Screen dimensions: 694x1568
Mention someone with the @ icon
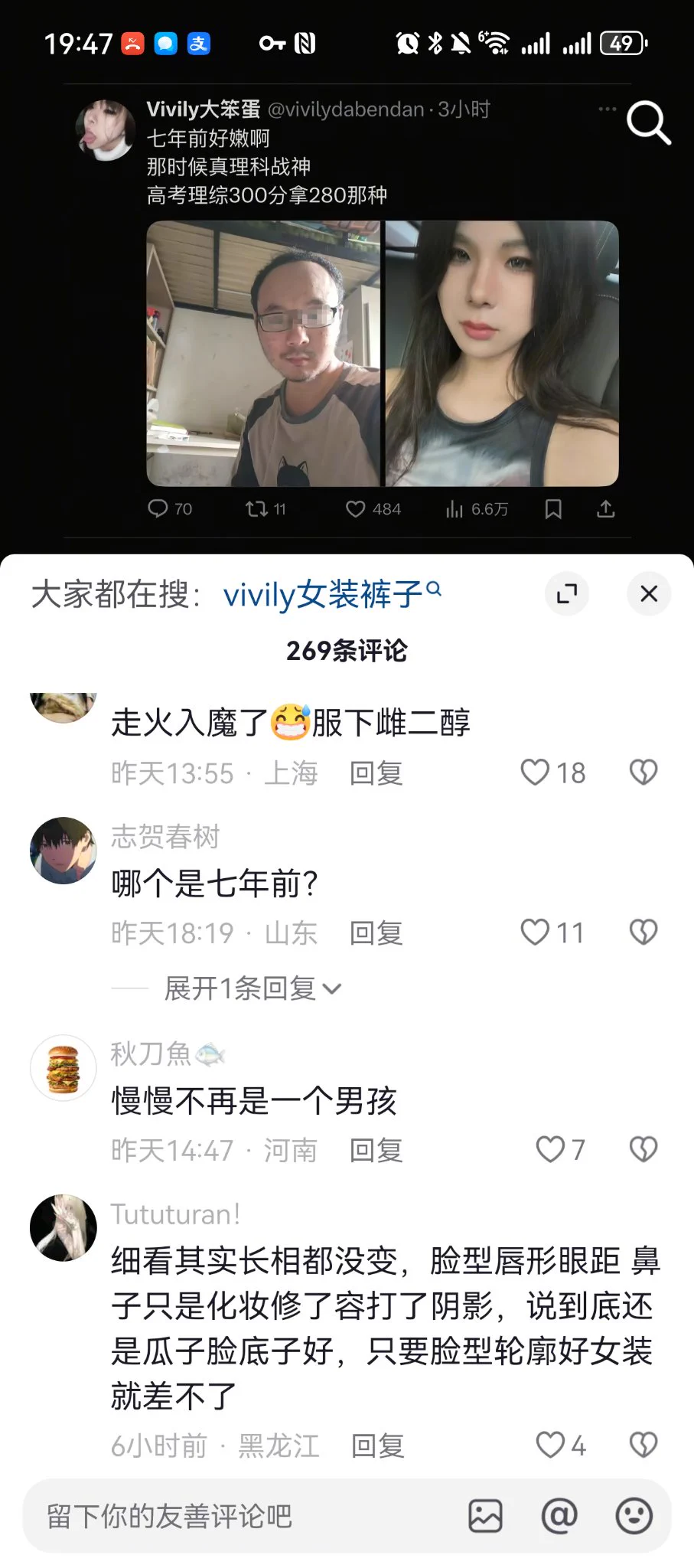tap(559, 1516)
